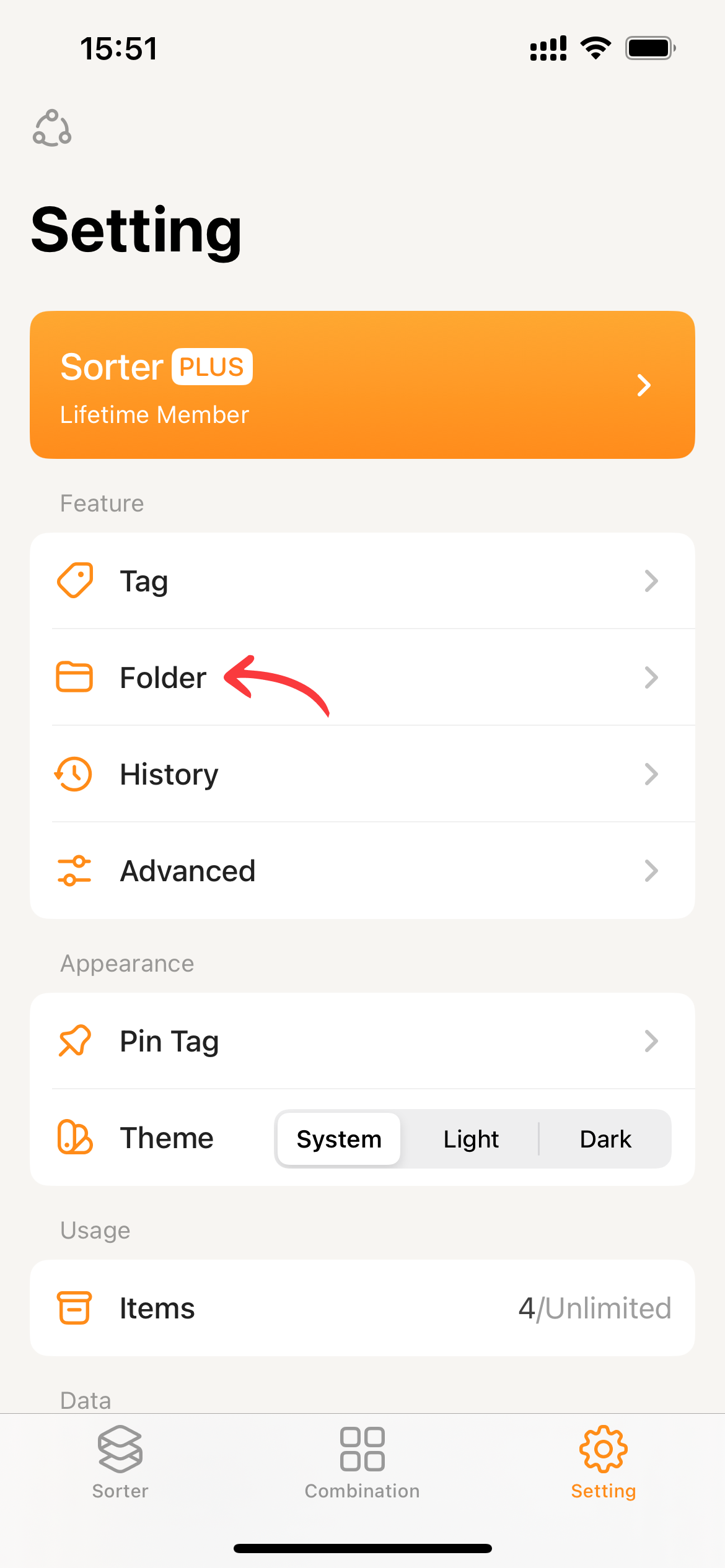This screenshot has height=1568, width=725.
Task: Tap the circular nodes icon above Setting
Action: (52, 128)
